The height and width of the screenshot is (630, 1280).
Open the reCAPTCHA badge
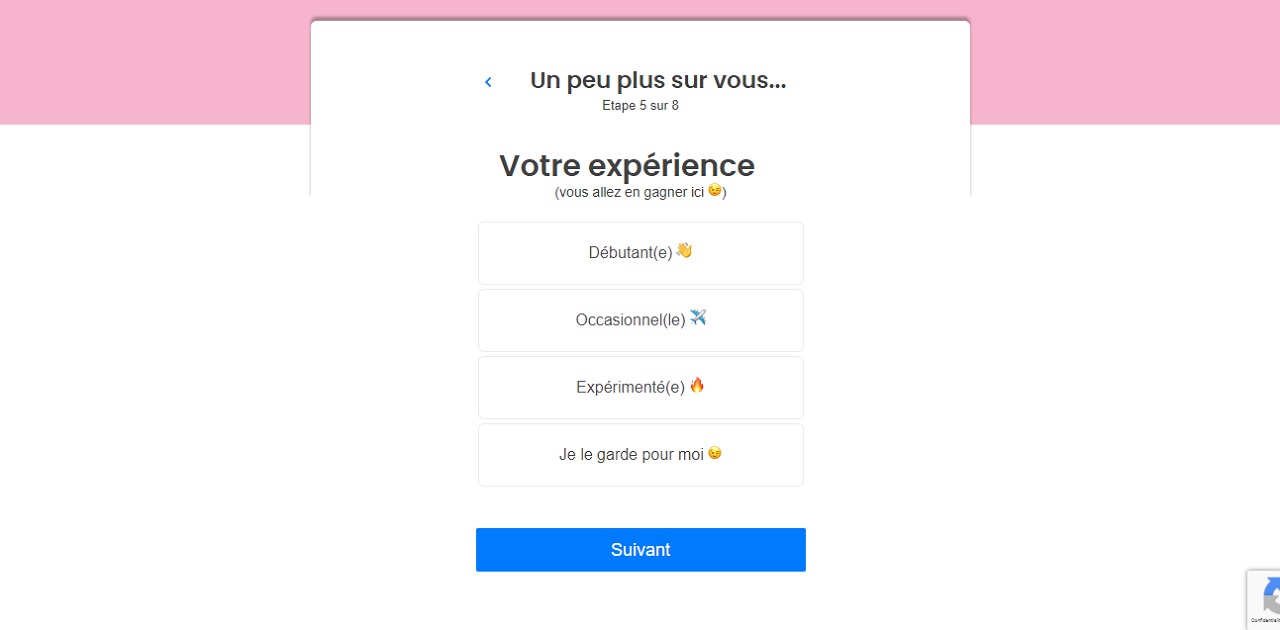click(1264, 599)
